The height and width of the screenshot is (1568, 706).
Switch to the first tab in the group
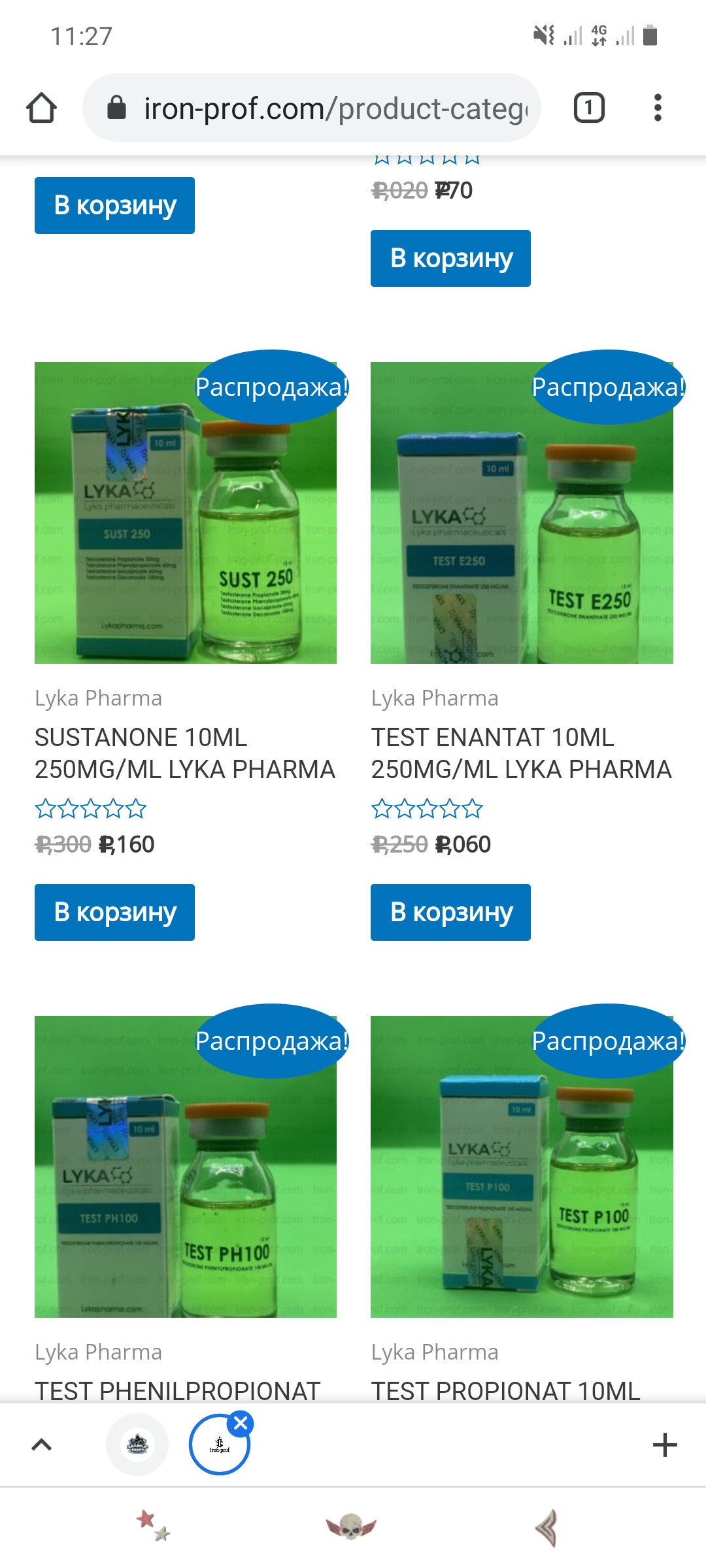[137, 1445]
